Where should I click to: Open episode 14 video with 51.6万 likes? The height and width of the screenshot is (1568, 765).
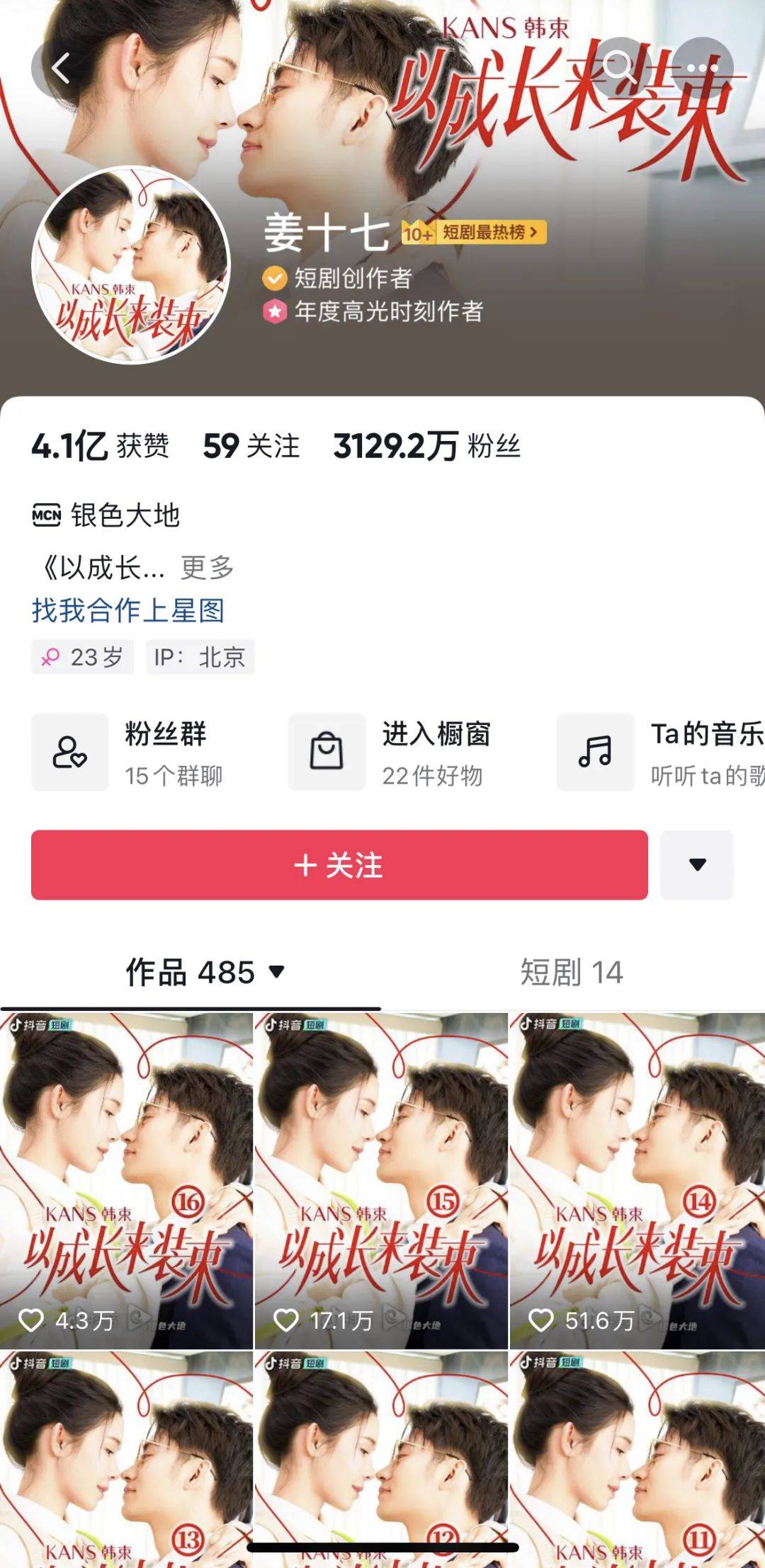pyautogui.click(x=637, y=1180)
